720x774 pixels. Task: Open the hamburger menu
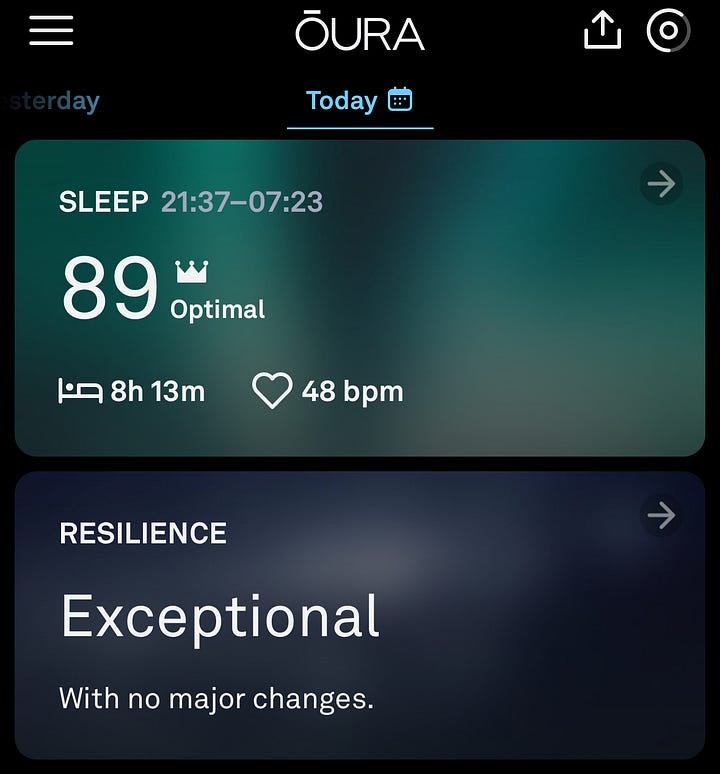point(51,31)
